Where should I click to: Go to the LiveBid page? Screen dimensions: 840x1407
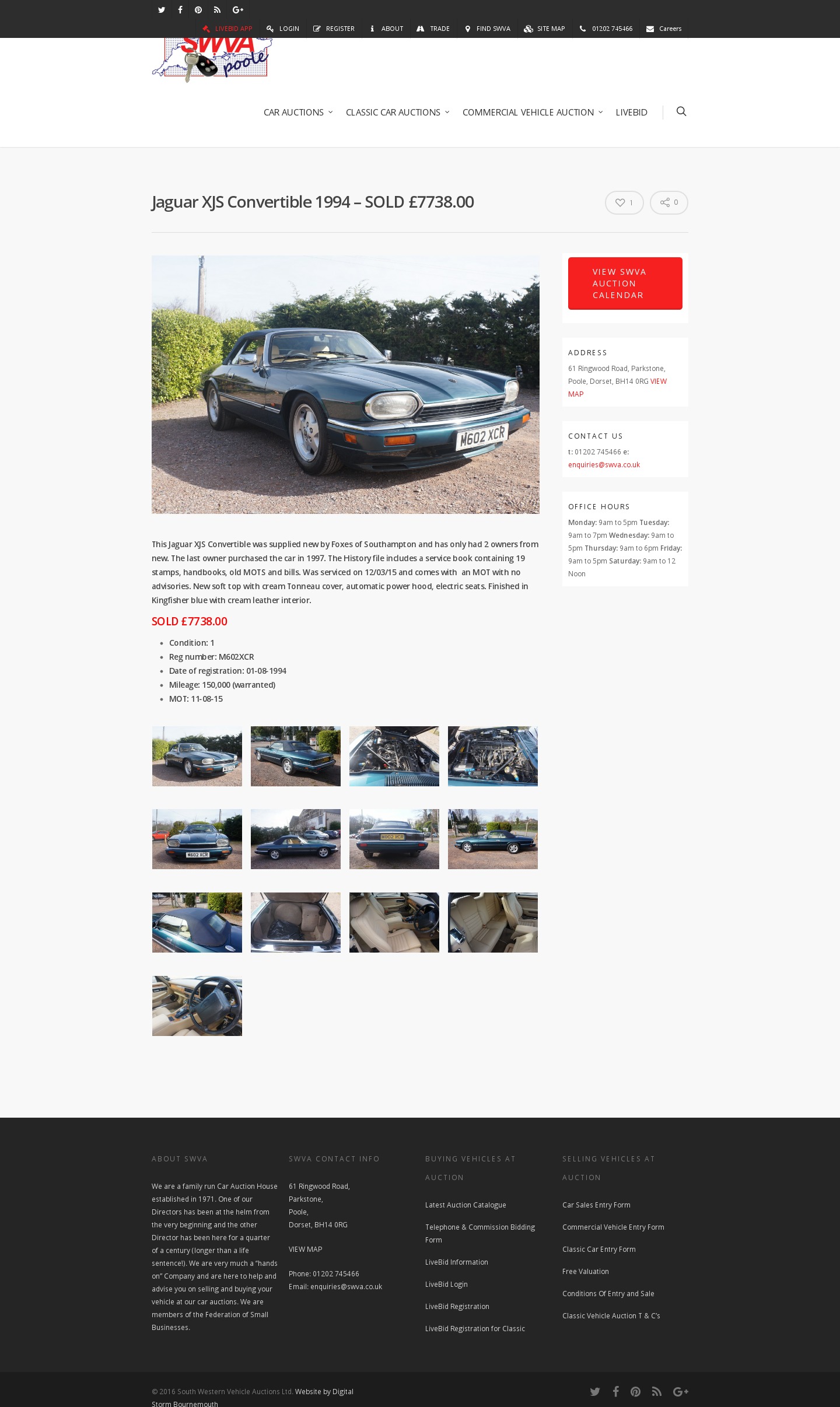631,112
